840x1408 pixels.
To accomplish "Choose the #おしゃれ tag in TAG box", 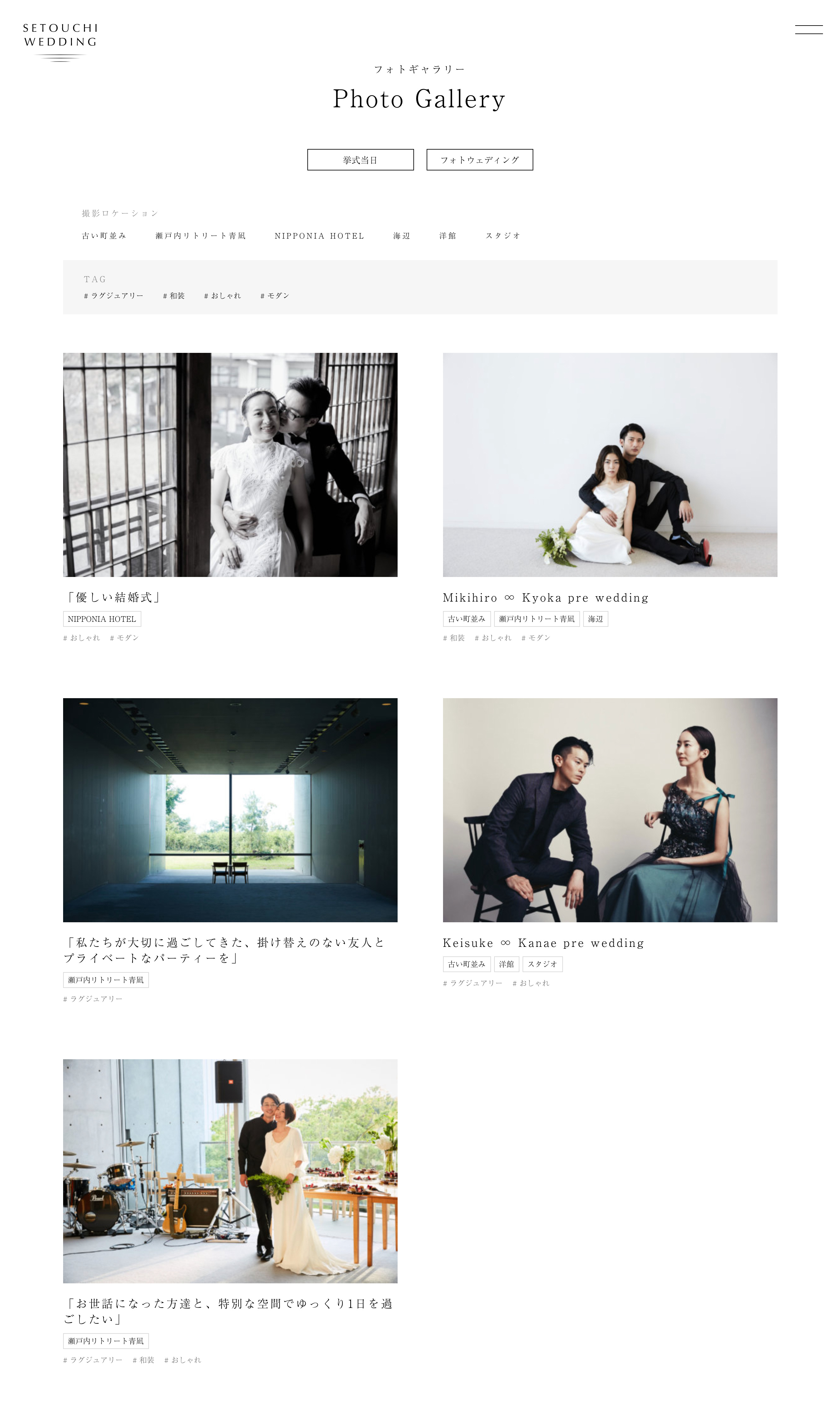I will click(222, 295).
